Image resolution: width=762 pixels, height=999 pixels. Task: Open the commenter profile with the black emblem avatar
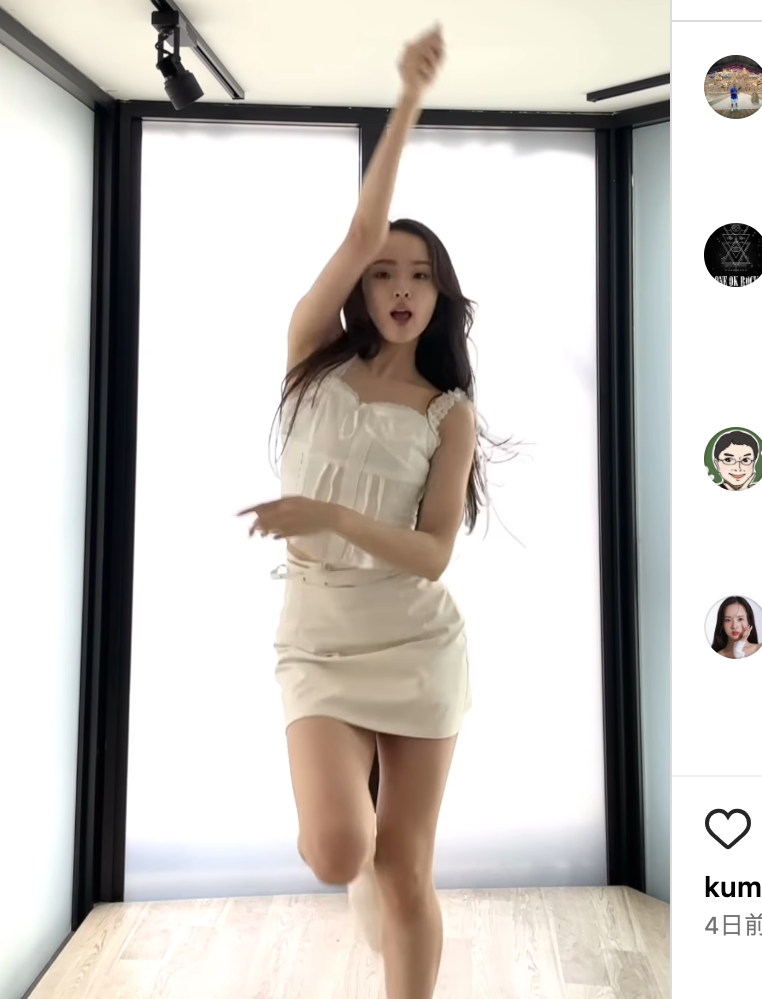[x=734, y=254]
